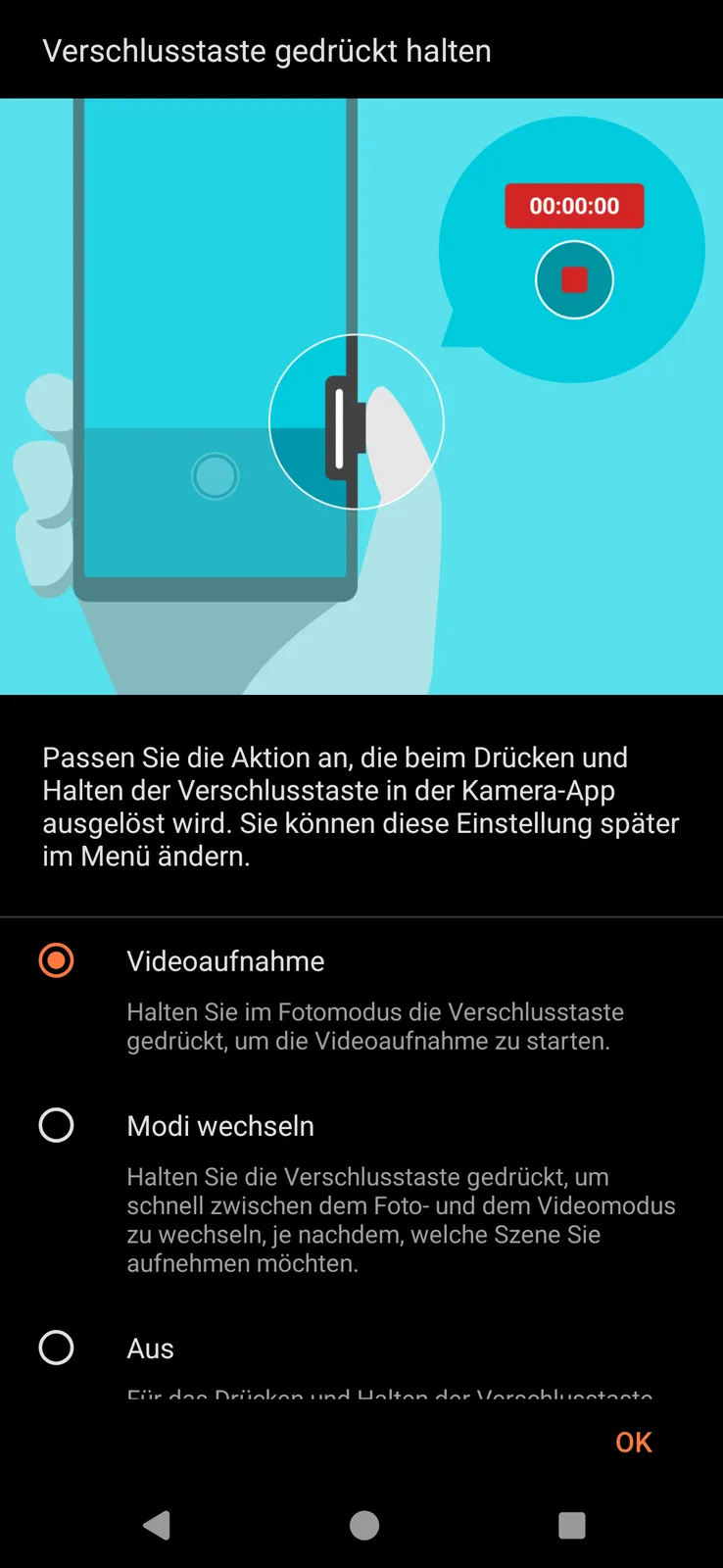The image size is (723, 1568).
Task: Open the recent apps overview
Action: 571,1525
